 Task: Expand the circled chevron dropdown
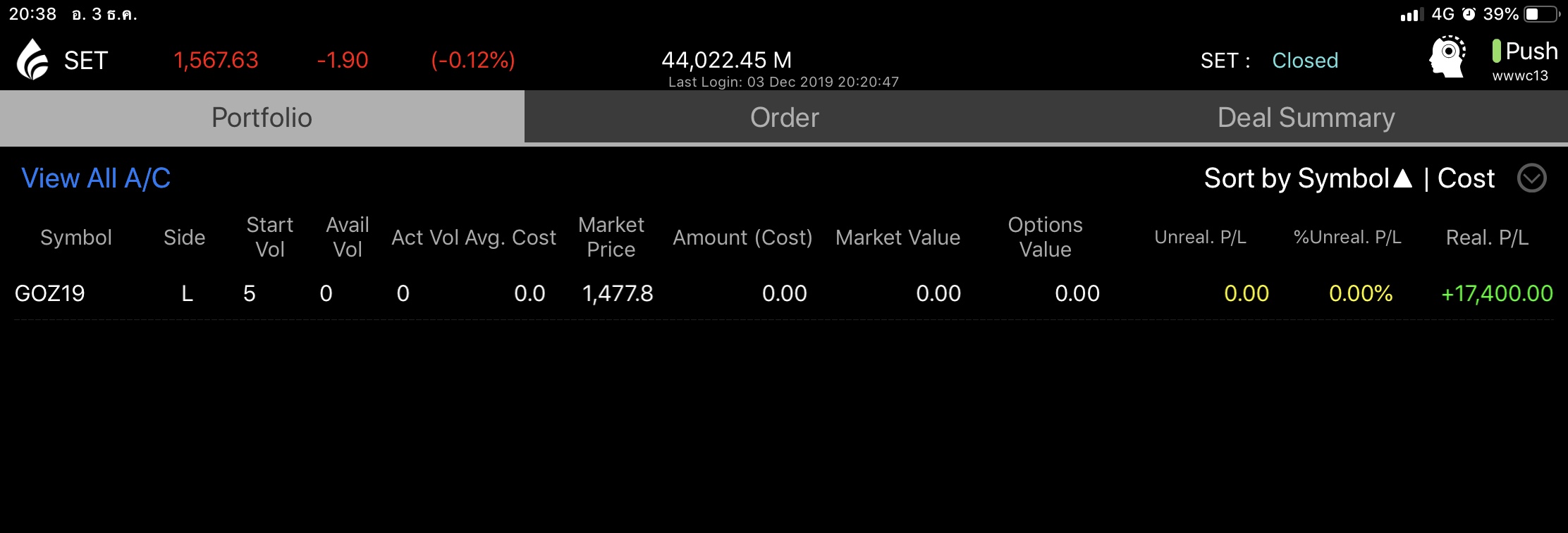[1532, 178]
